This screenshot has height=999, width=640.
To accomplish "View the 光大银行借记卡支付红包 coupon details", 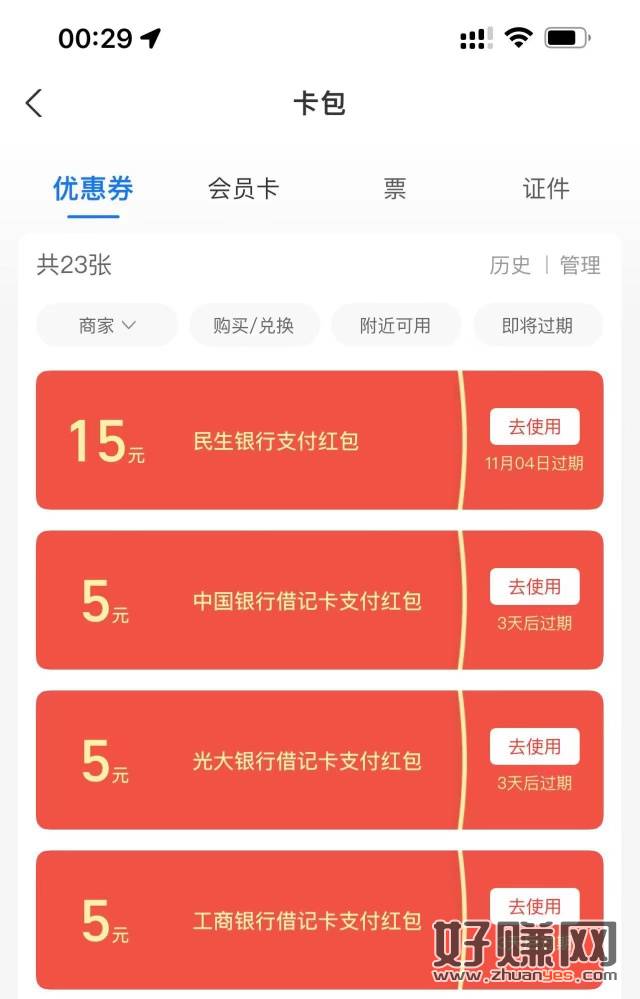I will [250, 761].
